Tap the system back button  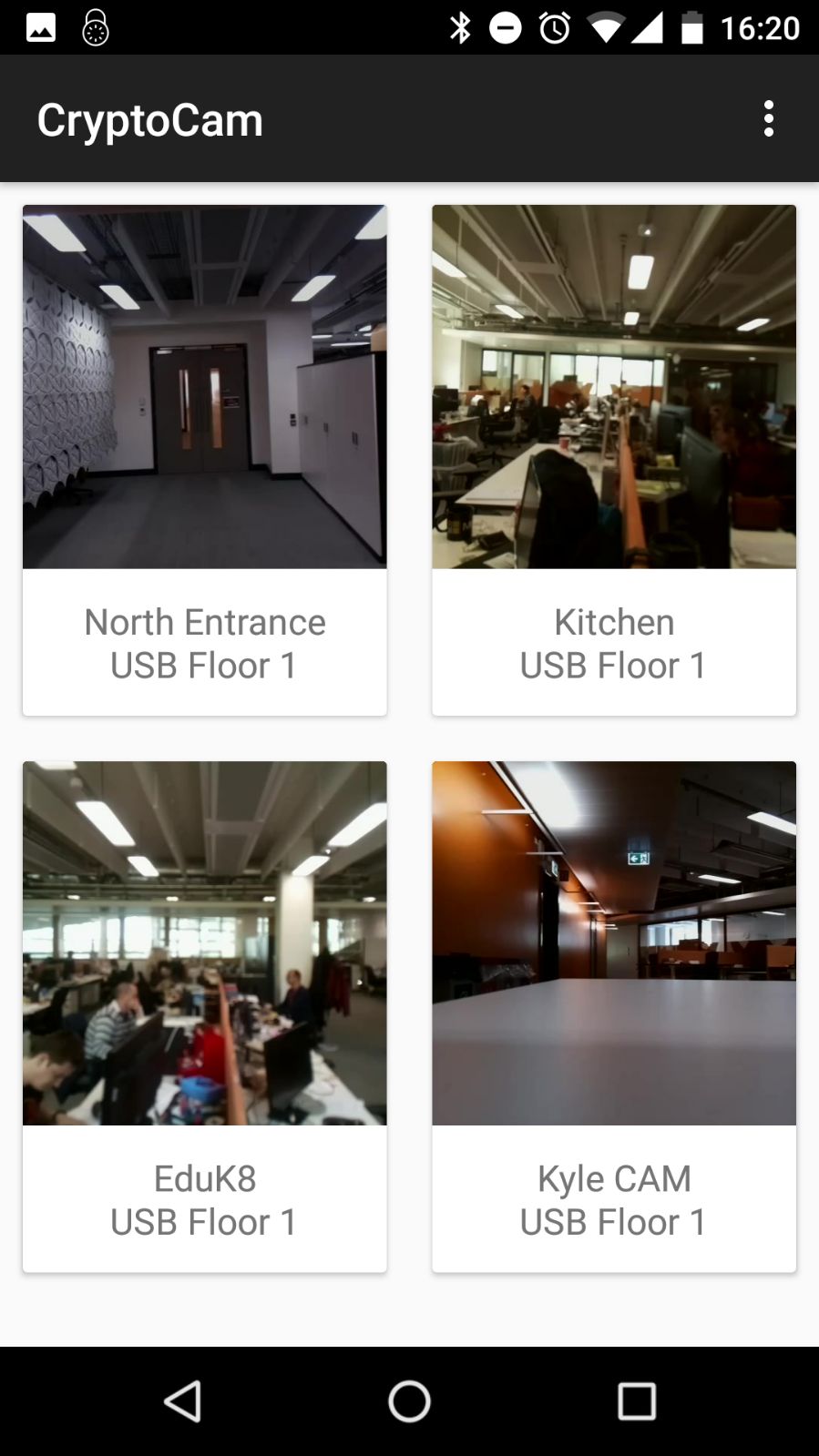point(182,1400)
